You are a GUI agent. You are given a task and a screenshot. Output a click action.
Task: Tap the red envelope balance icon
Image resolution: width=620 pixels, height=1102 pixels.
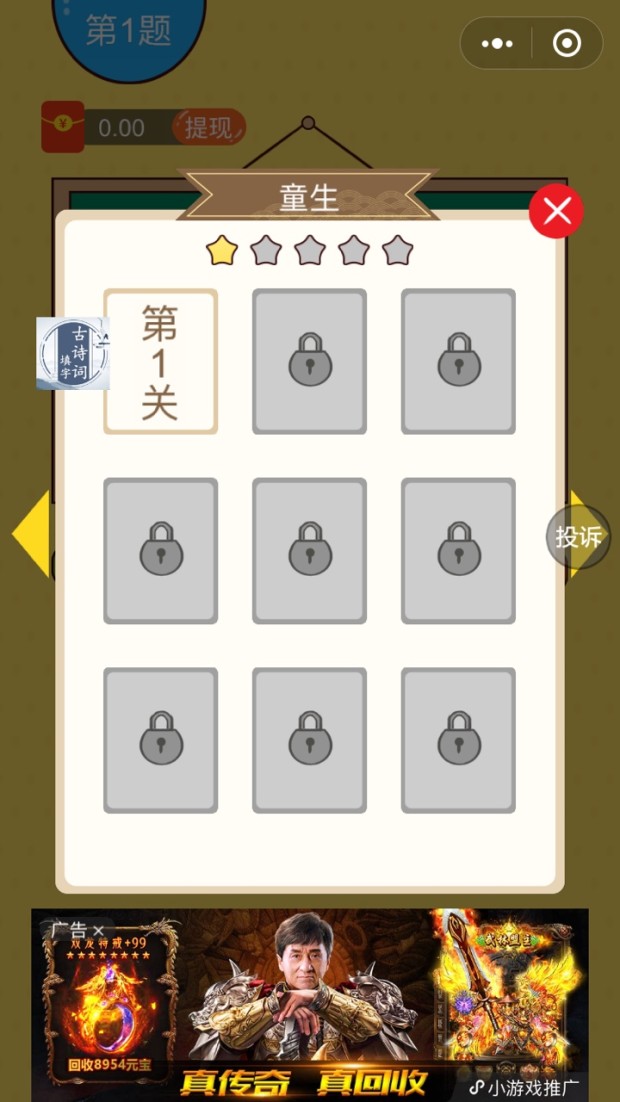click(62, 127)
